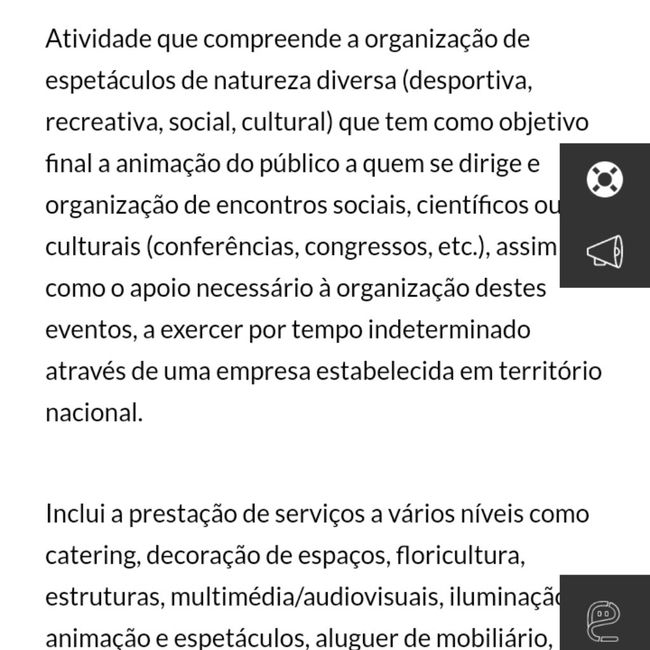Open the lifebuoy help icon
The image size is (650, 650).
(604, 180)
